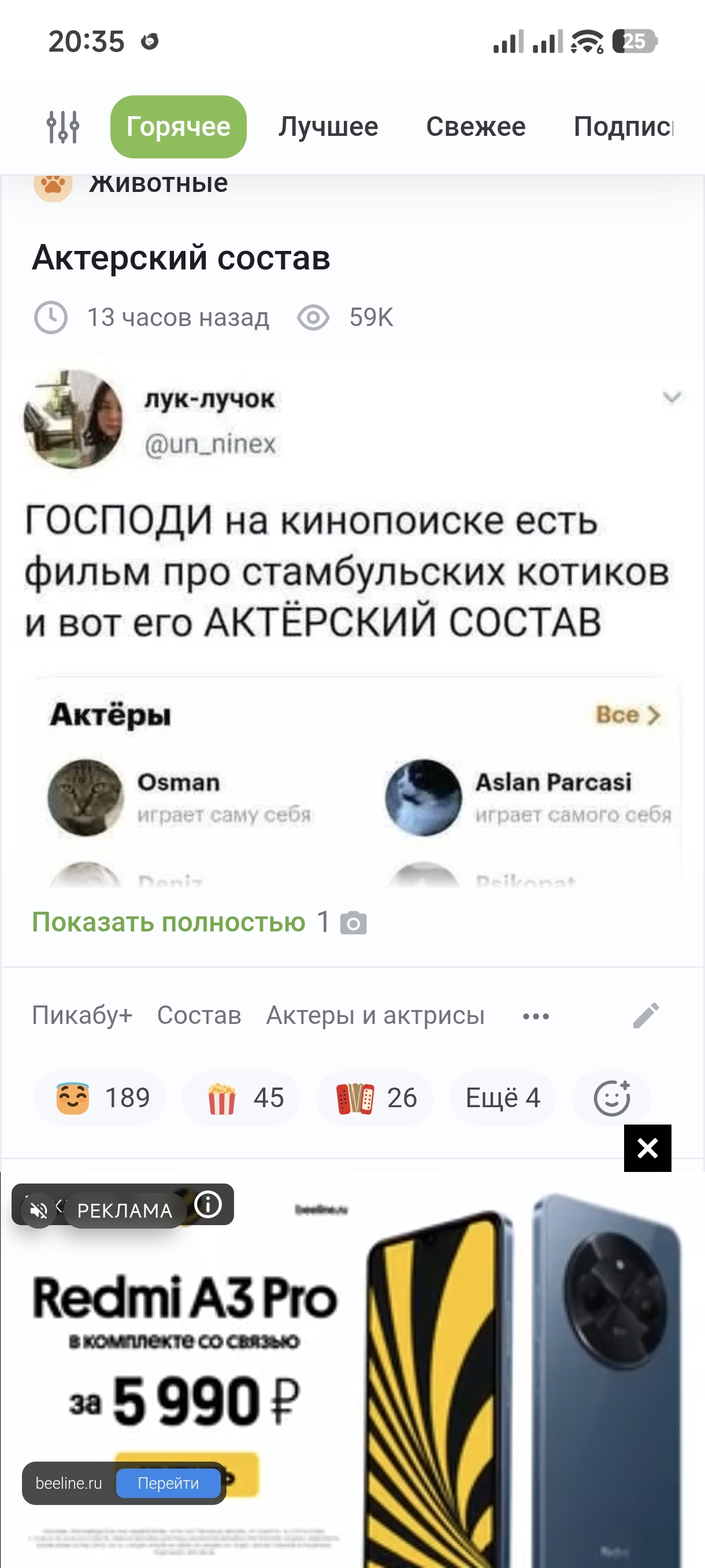React with the smiling emoji showing 189

point(100,1097)
